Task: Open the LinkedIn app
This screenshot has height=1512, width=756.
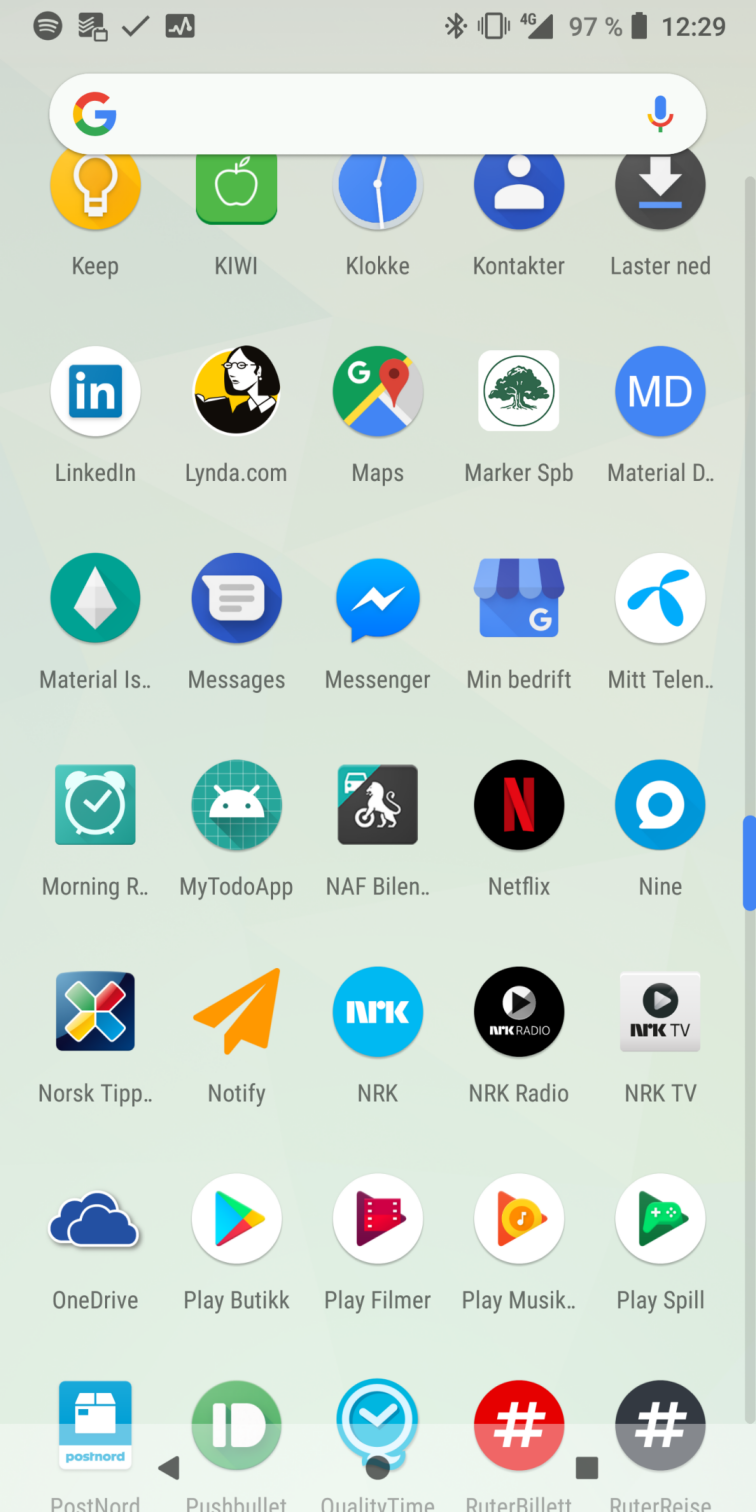Action: tap(95, 391)
